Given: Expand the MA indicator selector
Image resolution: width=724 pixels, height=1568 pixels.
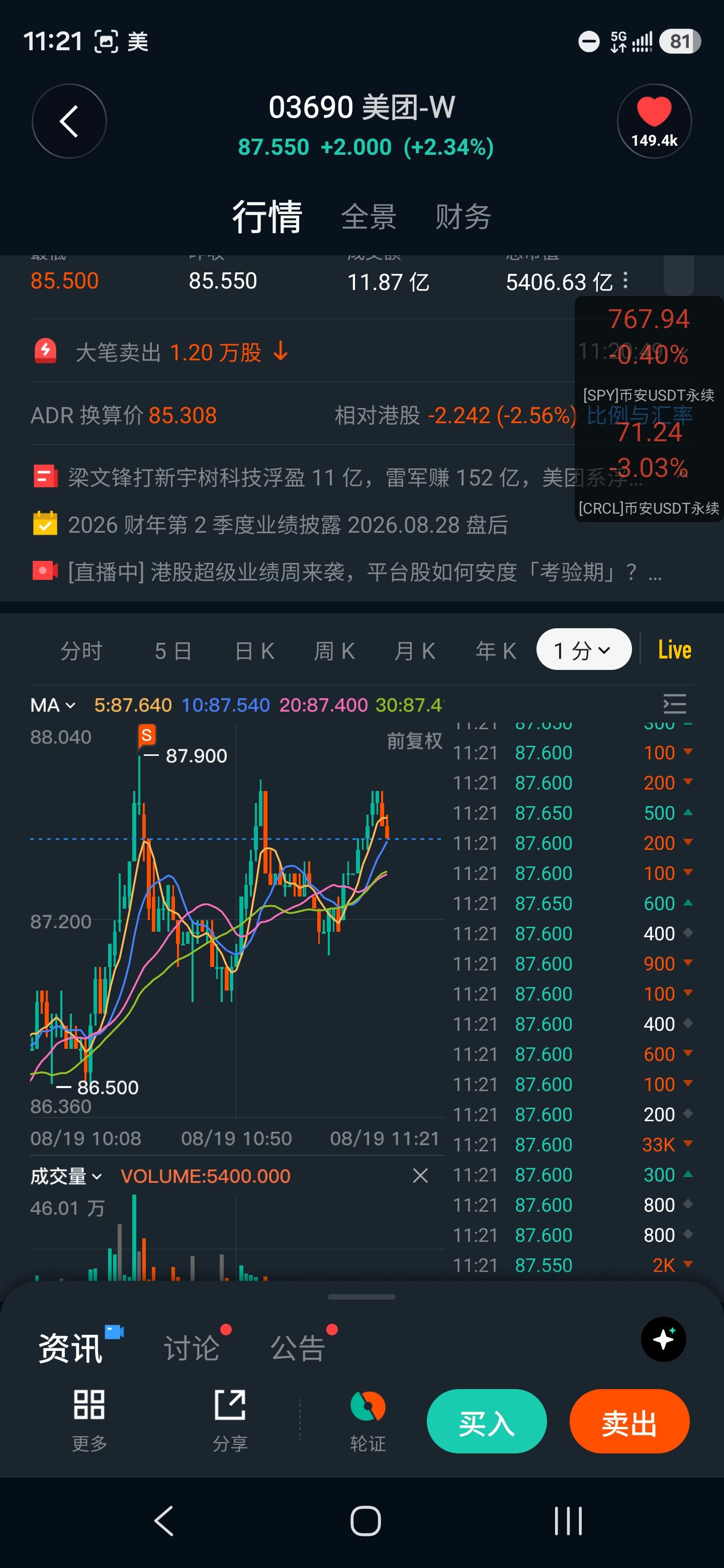Looking at the screenshot, I should (x=53, y=705).
